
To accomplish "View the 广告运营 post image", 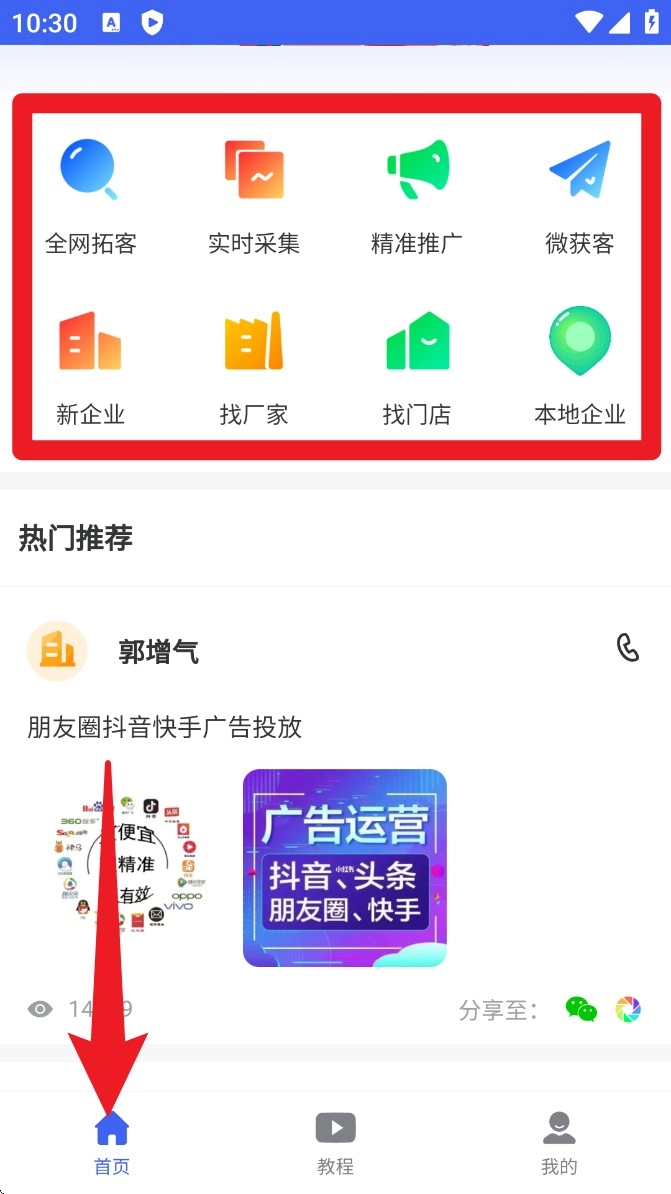I will click(345, 867).
